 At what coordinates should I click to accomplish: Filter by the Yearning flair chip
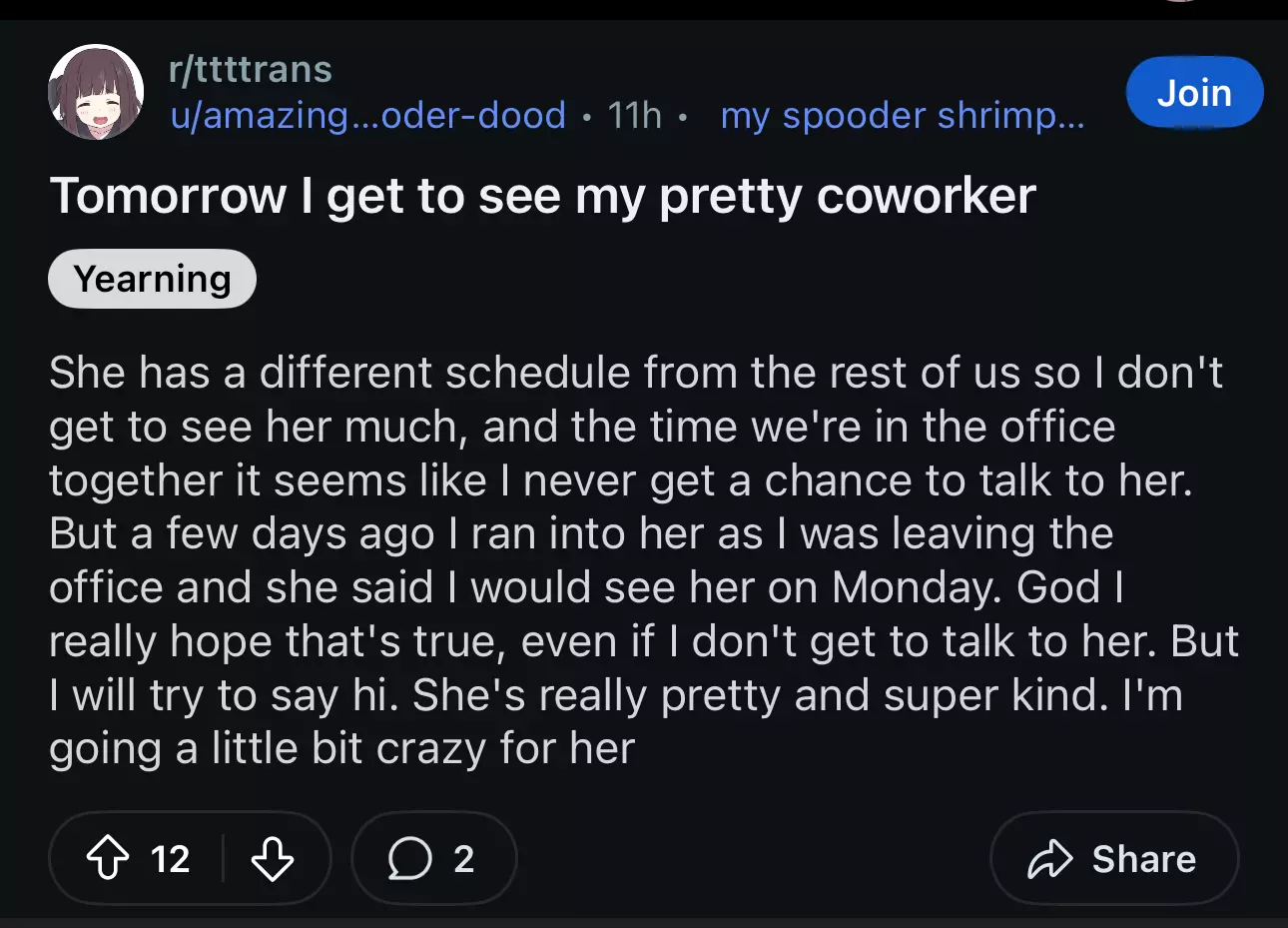coord(152,279)
